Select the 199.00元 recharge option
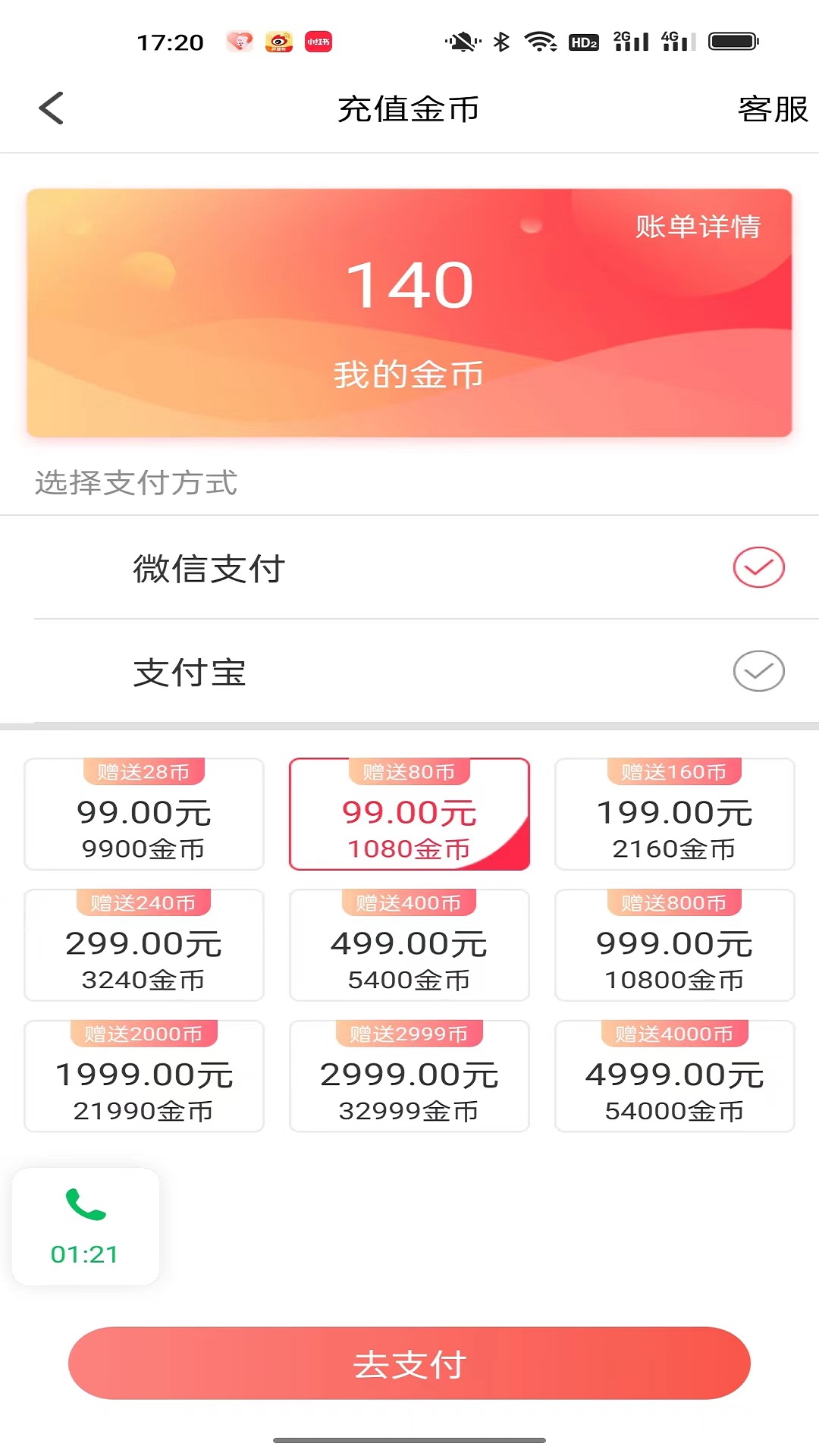The height and width of the screenshot is (1456, 819). click(674, 815)
